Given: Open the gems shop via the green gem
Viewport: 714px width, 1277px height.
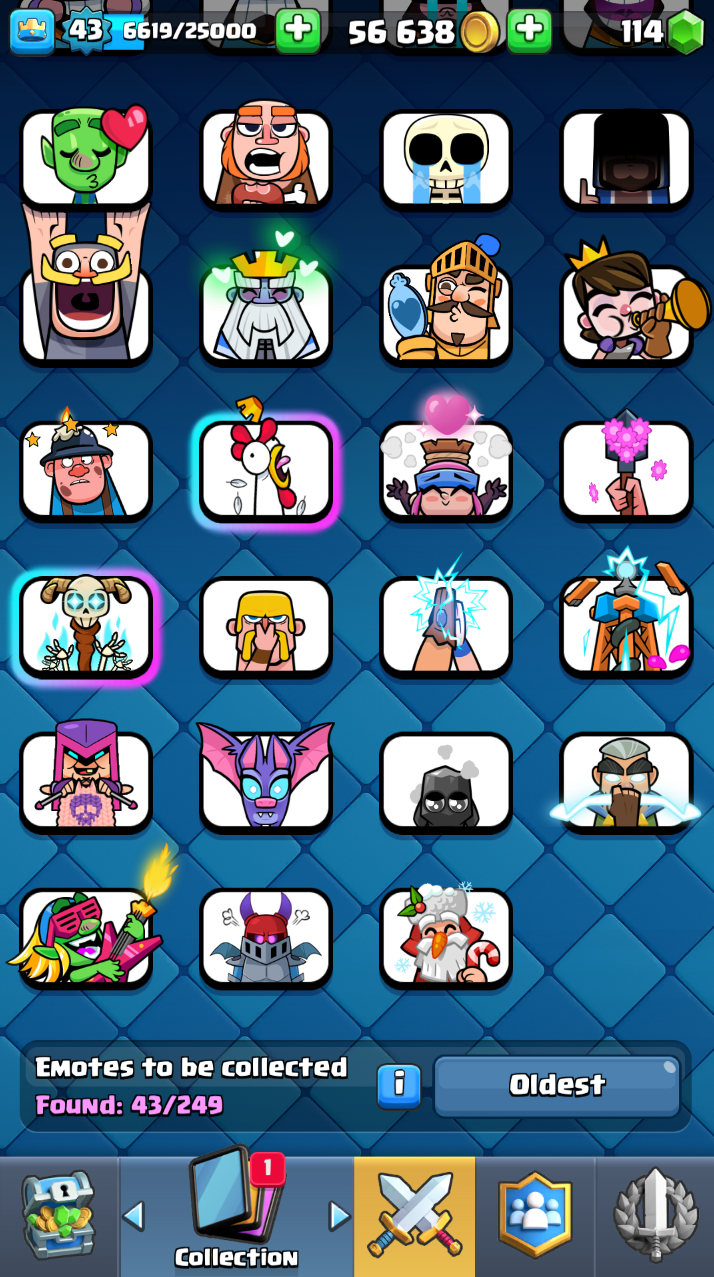Looking at the screenshot, I should 686,32.
